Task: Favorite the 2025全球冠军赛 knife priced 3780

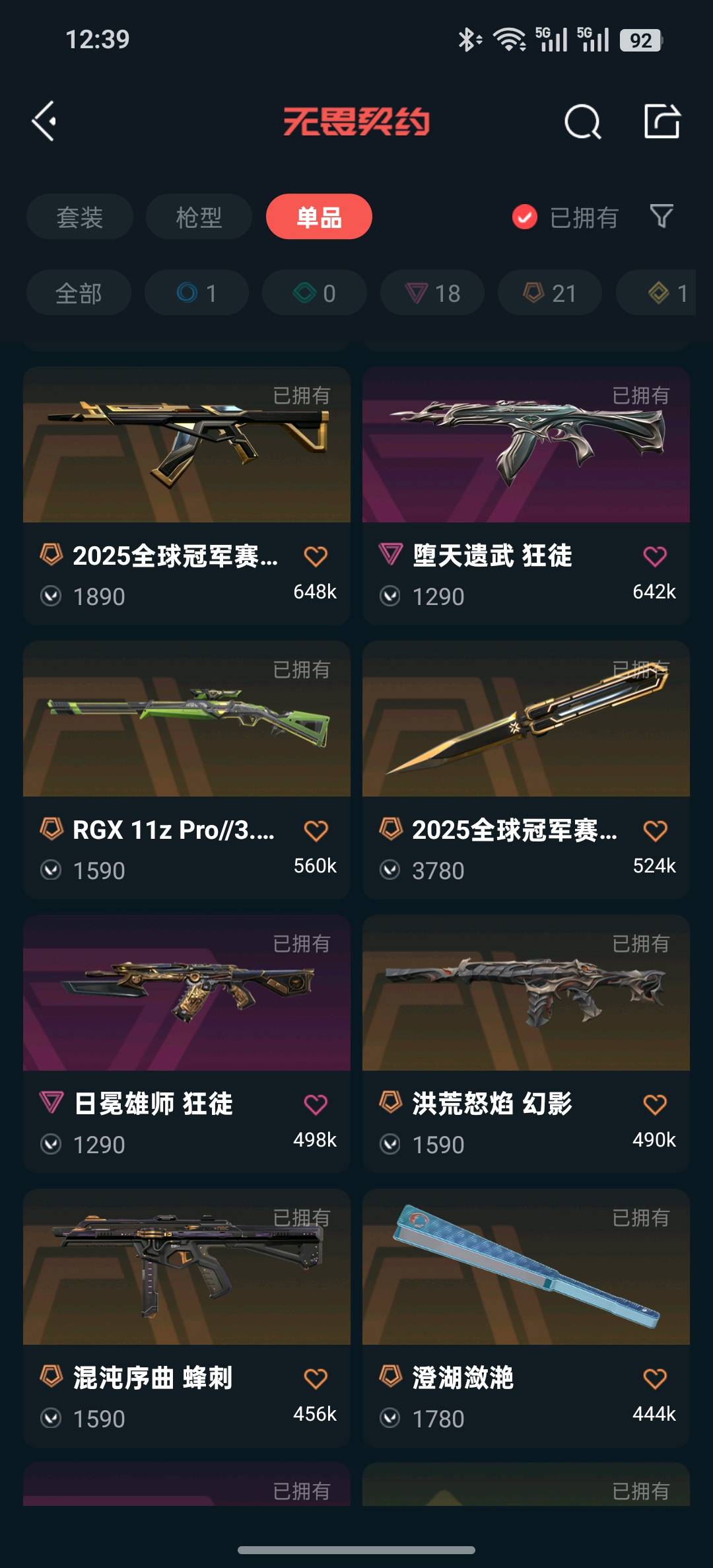Action: [655, 830]
